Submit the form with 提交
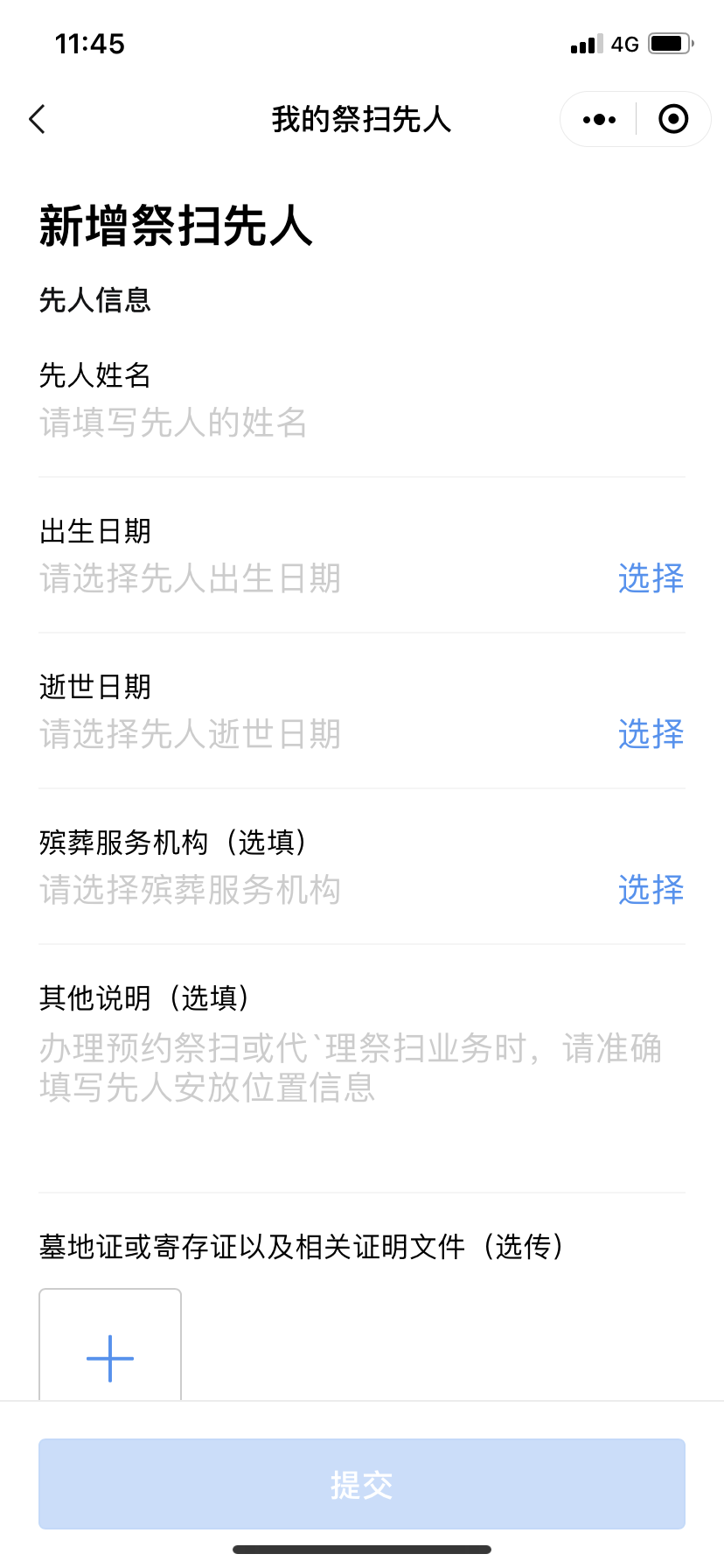 362,1484
